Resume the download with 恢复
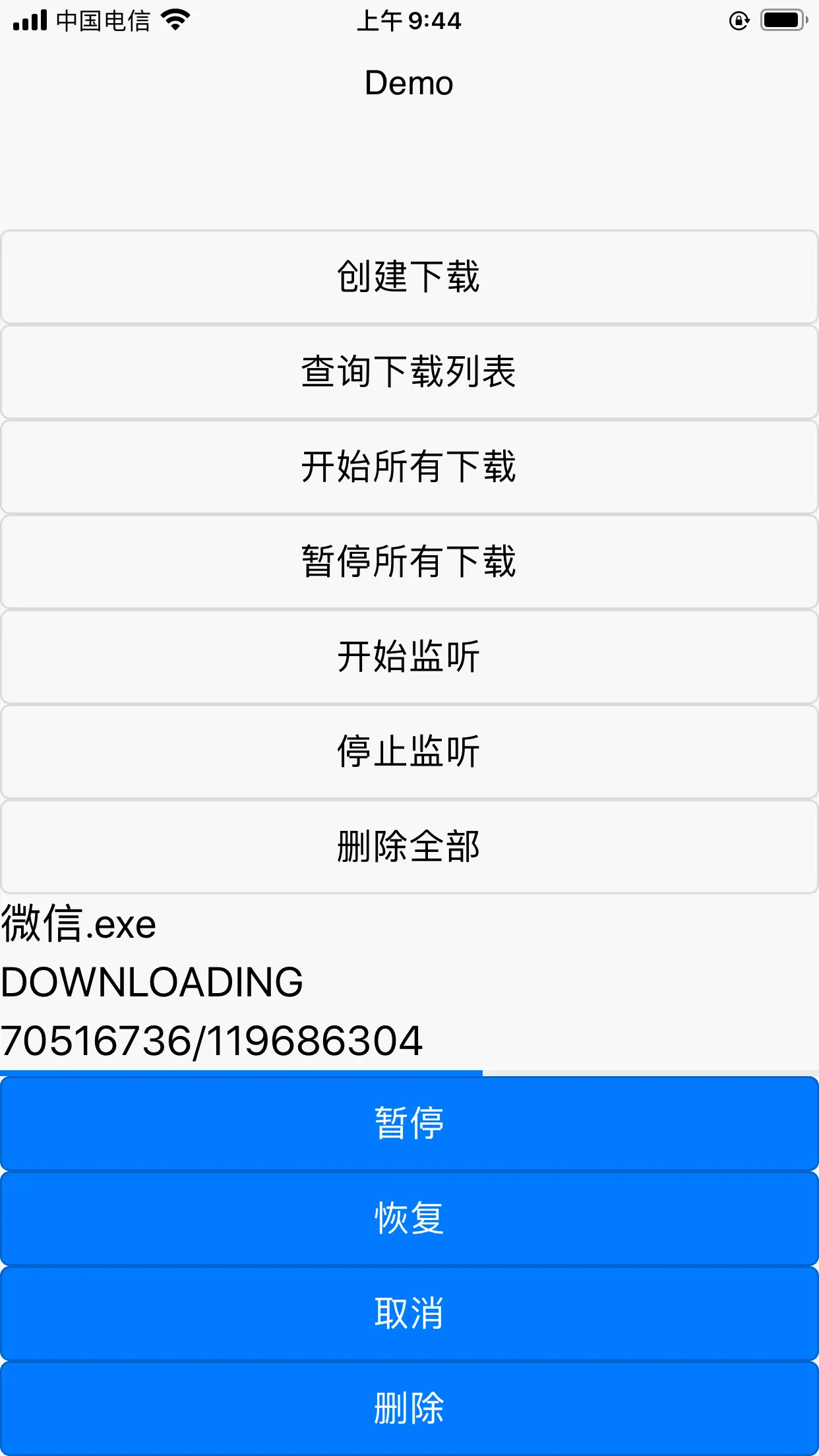Viewport: 819px width, 1456px height. (x=409, y=1219)
